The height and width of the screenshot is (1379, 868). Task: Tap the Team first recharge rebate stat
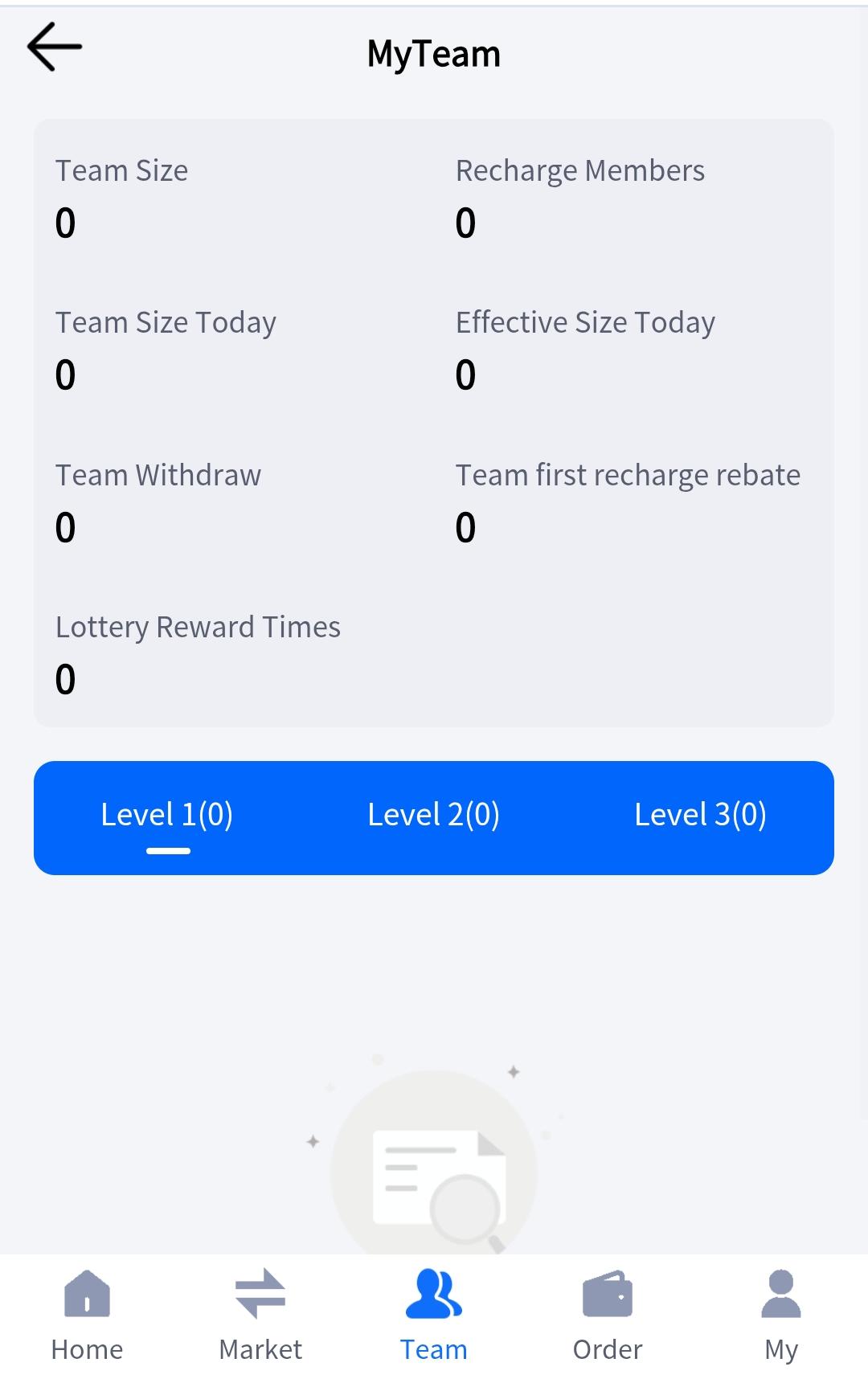point(628,475)
